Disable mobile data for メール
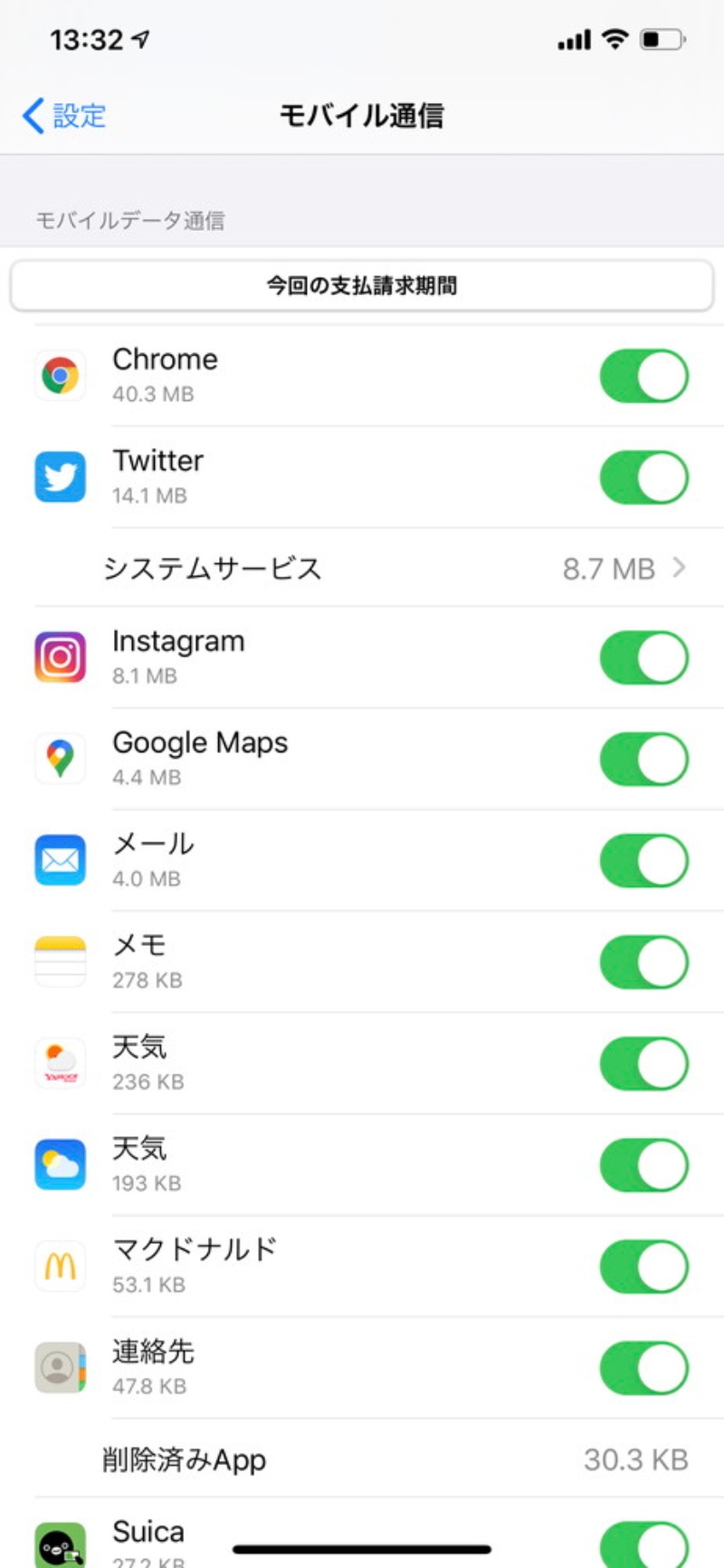Image resolution: width=724 pixels, height=1568 pixels. [x=643, y=861]
